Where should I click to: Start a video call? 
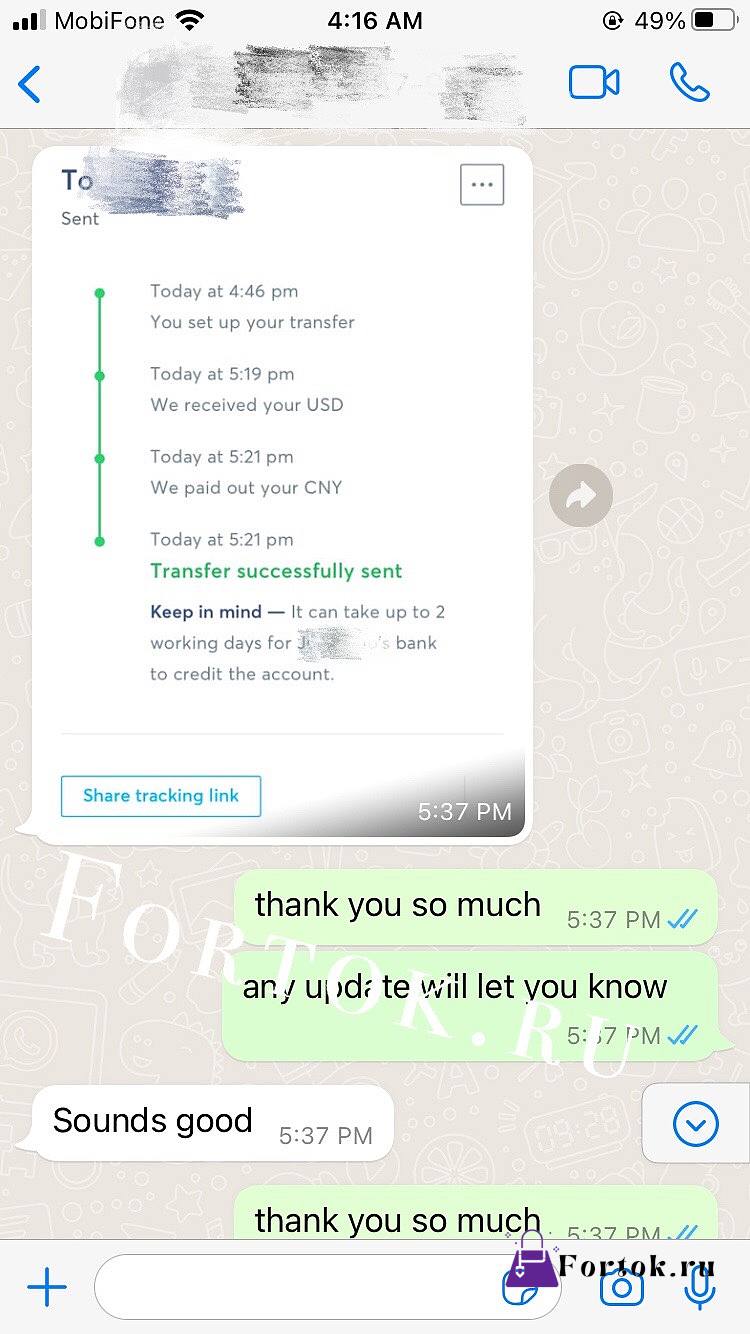tap(594, 82)
